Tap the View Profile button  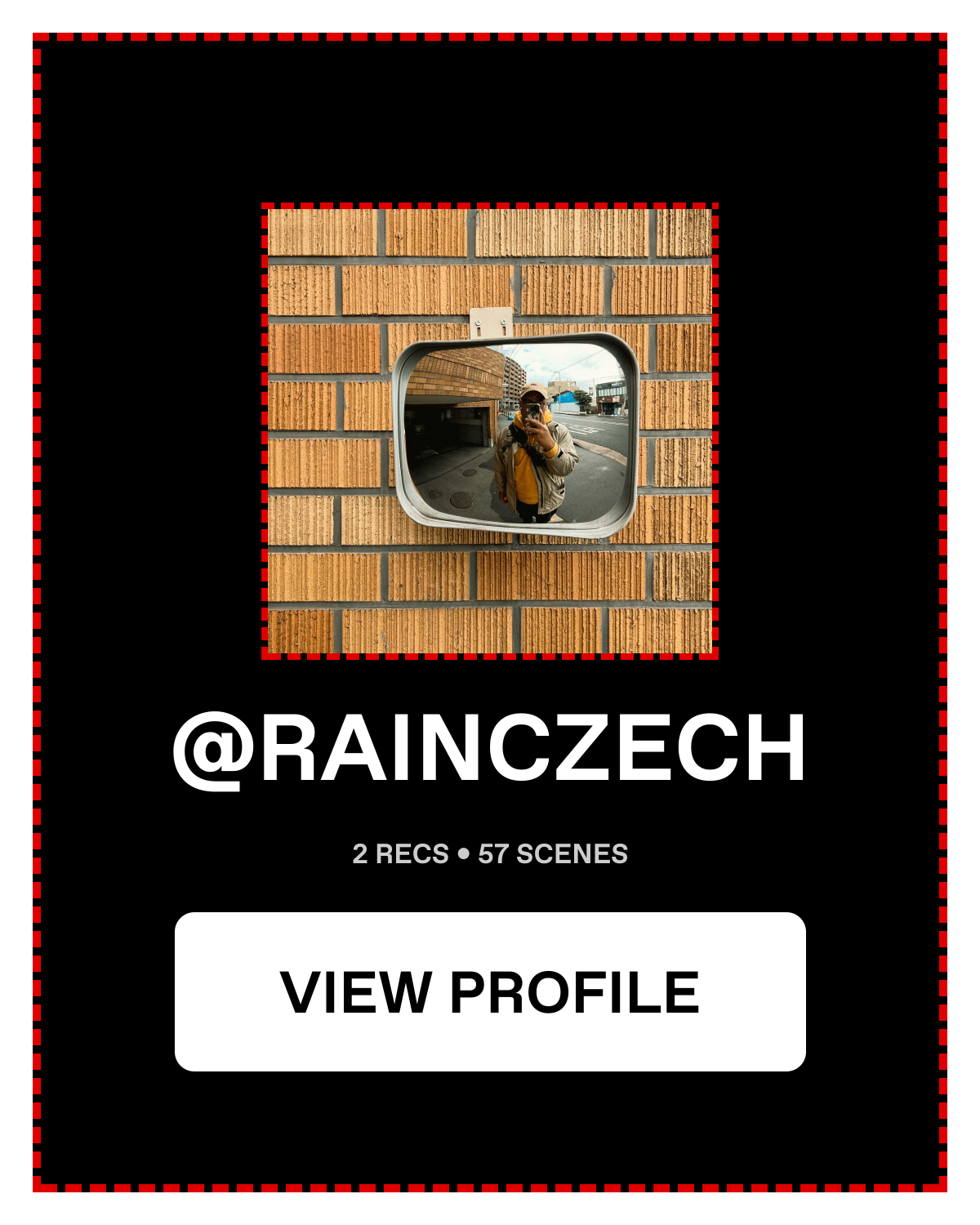(x=490, y=991)
